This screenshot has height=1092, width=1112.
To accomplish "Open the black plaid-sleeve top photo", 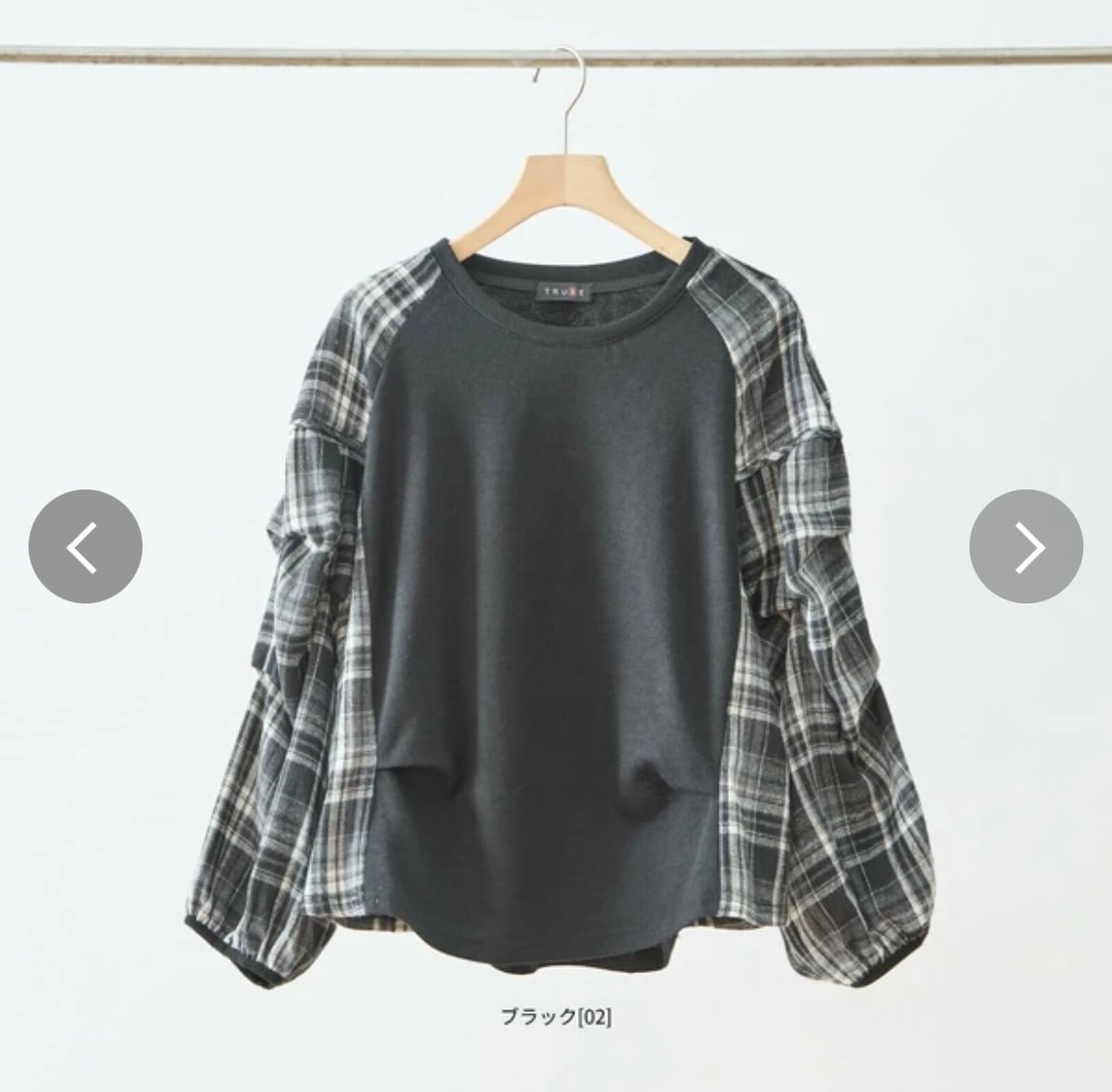I will coord(556,496).
